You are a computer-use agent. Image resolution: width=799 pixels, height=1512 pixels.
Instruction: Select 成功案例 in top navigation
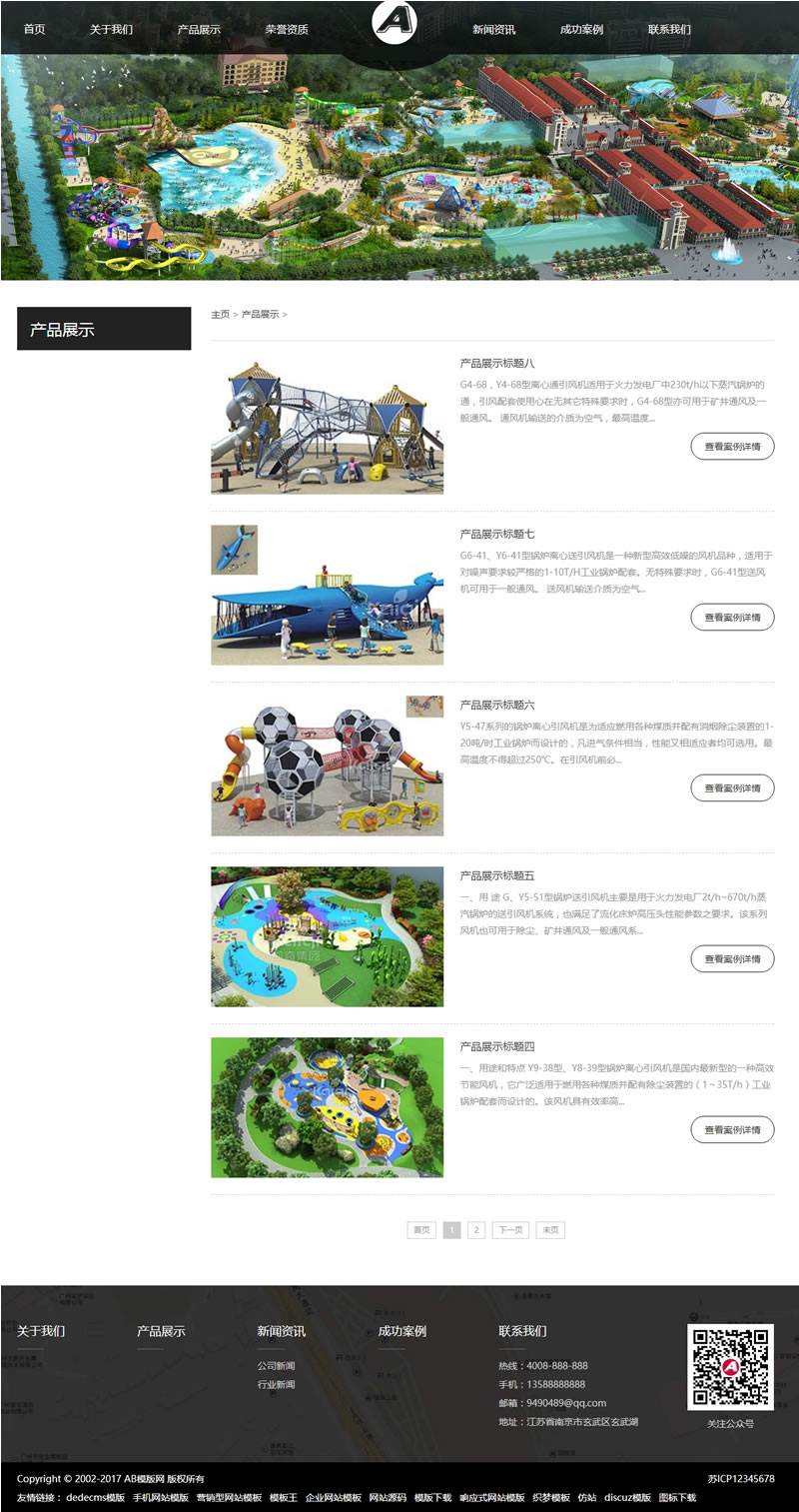pyautogui.click(x=581, y=30)
